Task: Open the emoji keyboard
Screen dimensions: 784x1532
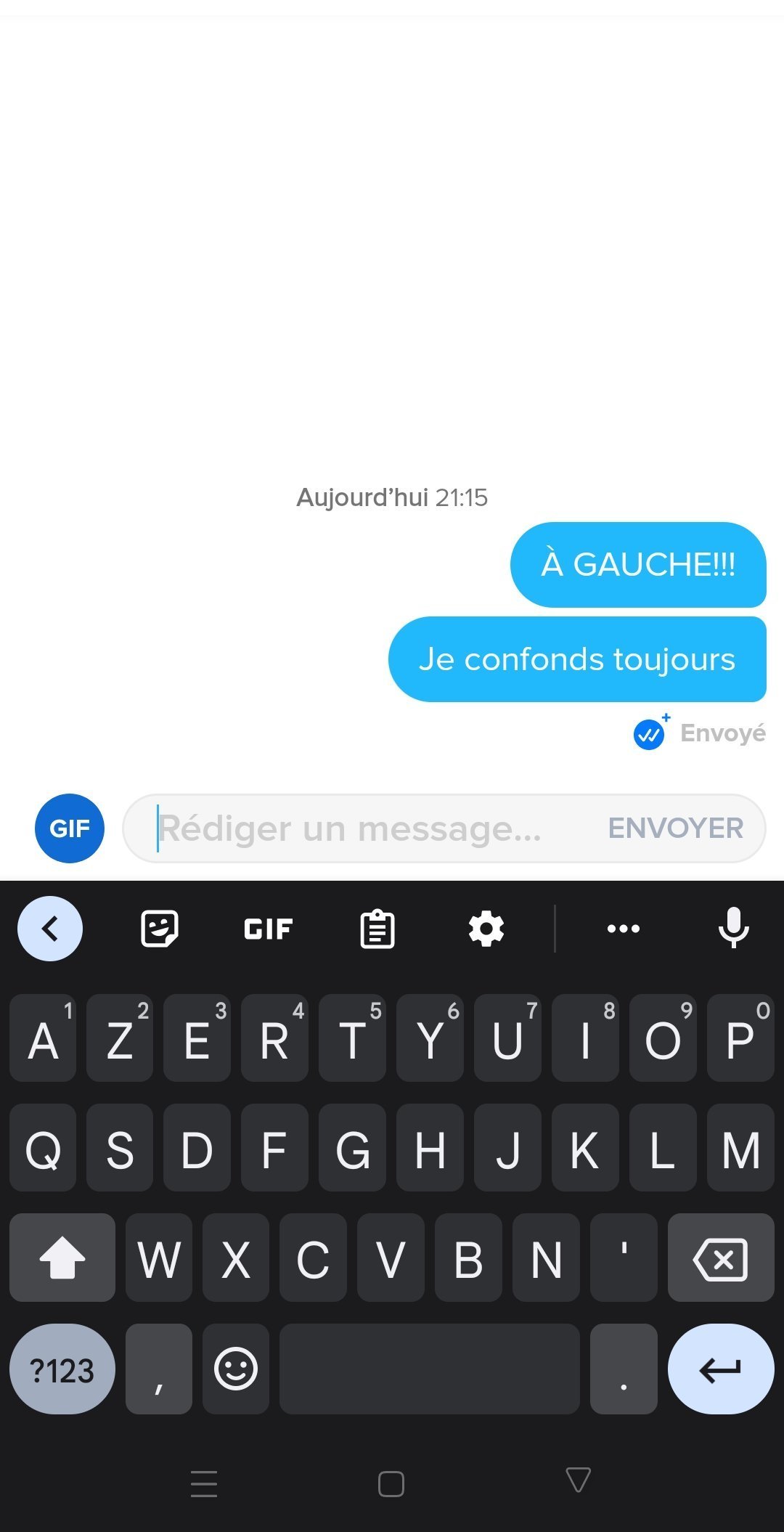Action: 236,1369
